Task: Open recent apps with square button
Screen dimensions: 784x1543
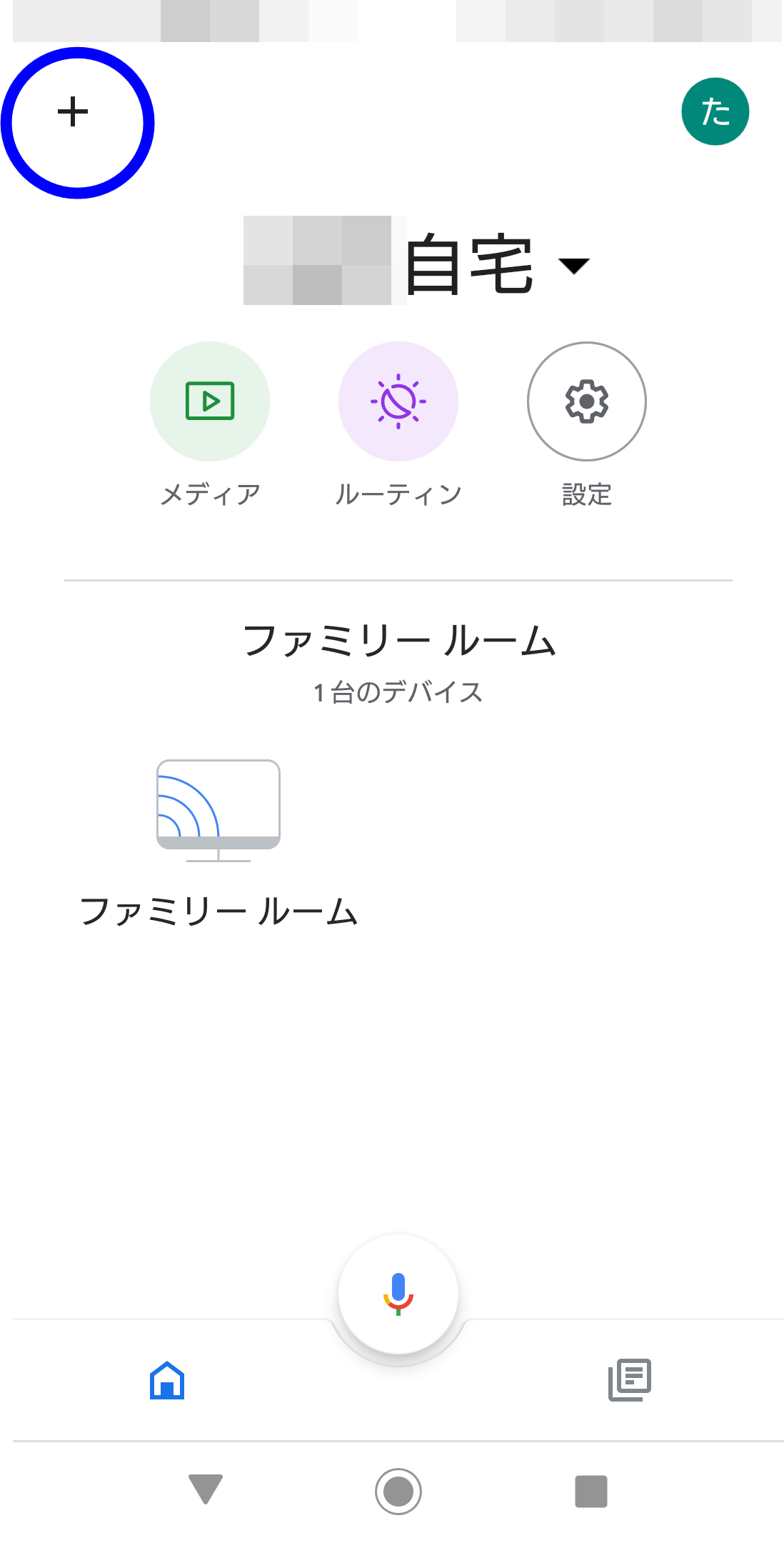Action: click(591, 1491)
